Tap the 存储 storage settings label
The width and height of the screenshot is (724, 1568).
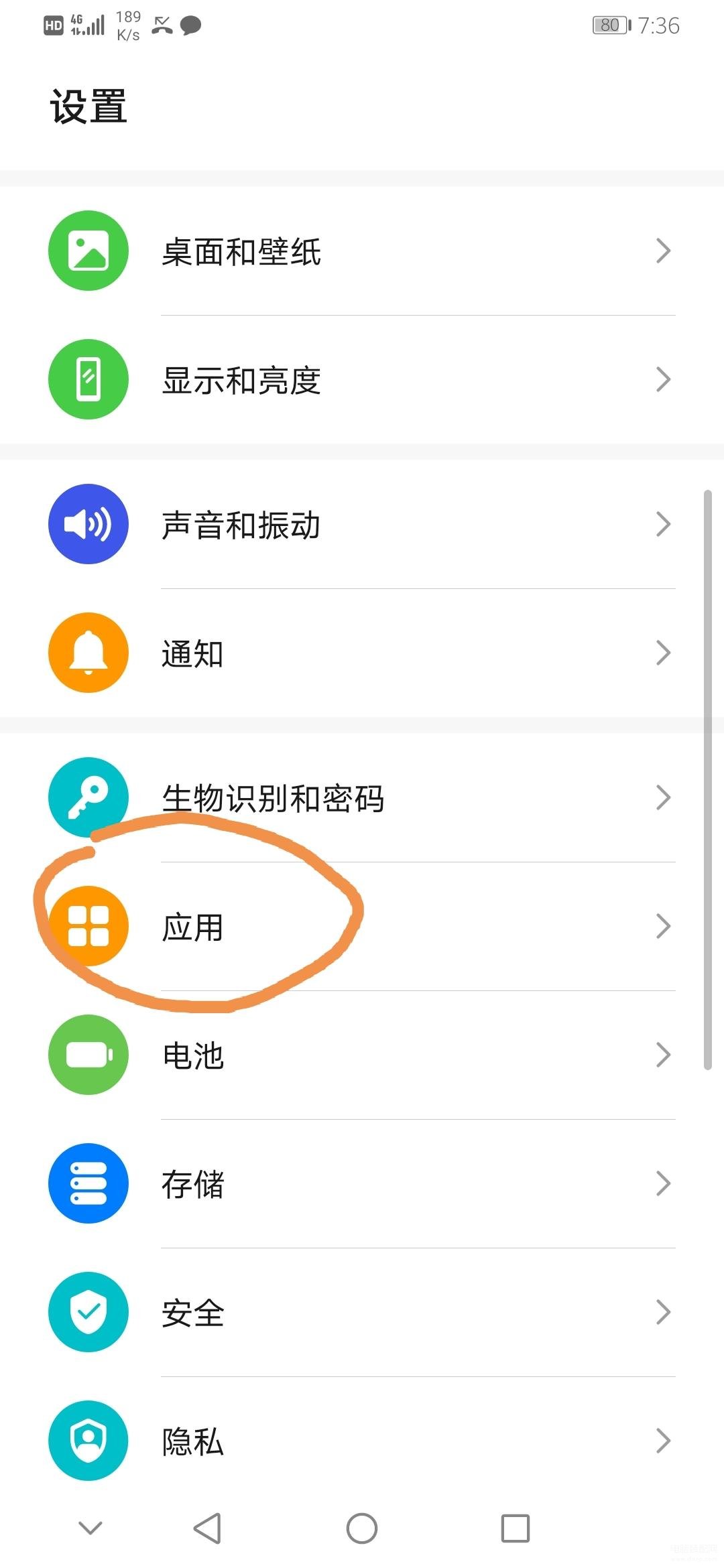192,1183
